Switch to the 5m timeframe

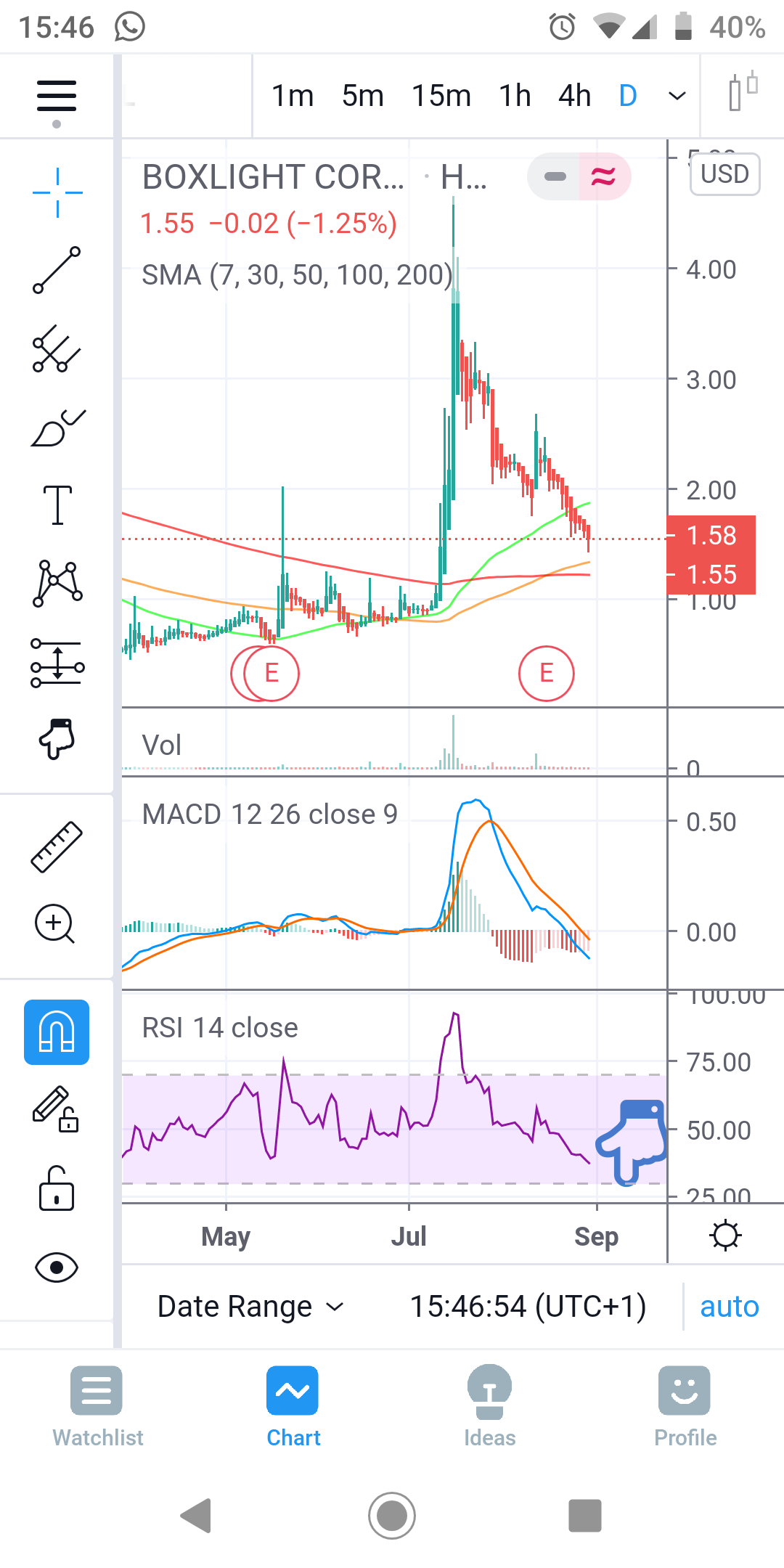(x=363, y=96)
